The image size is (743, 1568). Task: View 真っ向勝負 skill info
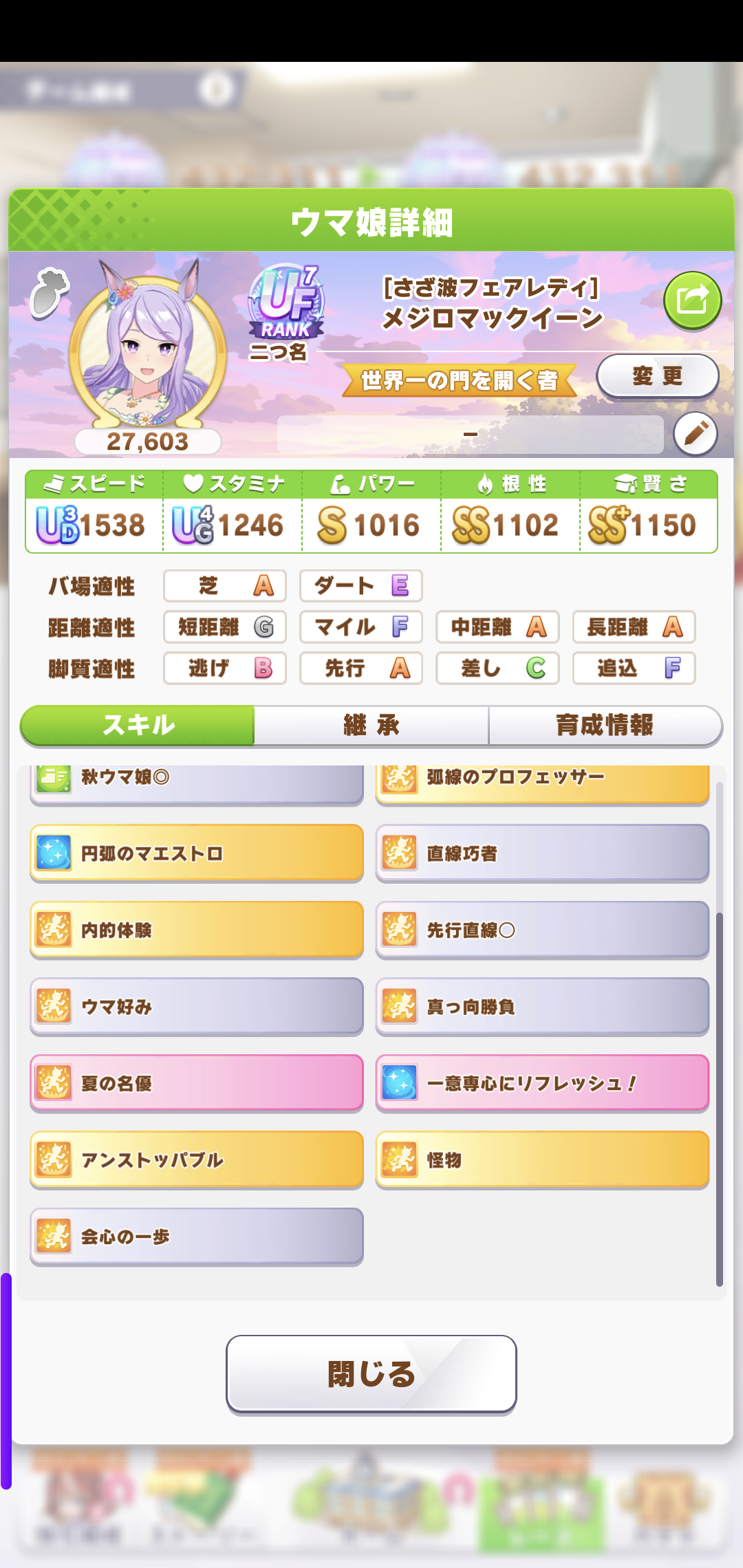pos(542,1007)
